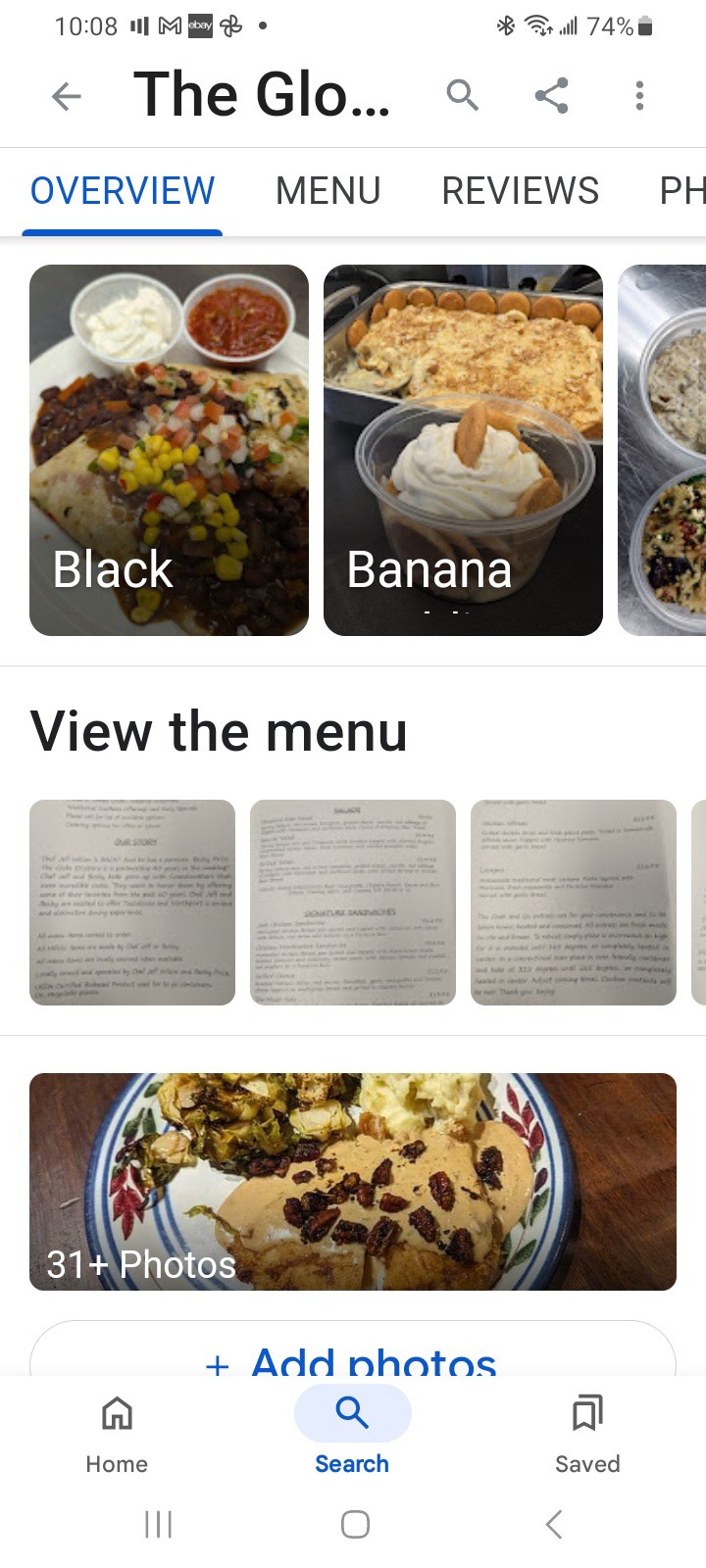The image size is (706, 1568).
Task: View the first menu page image
Action: click(132, 902)
